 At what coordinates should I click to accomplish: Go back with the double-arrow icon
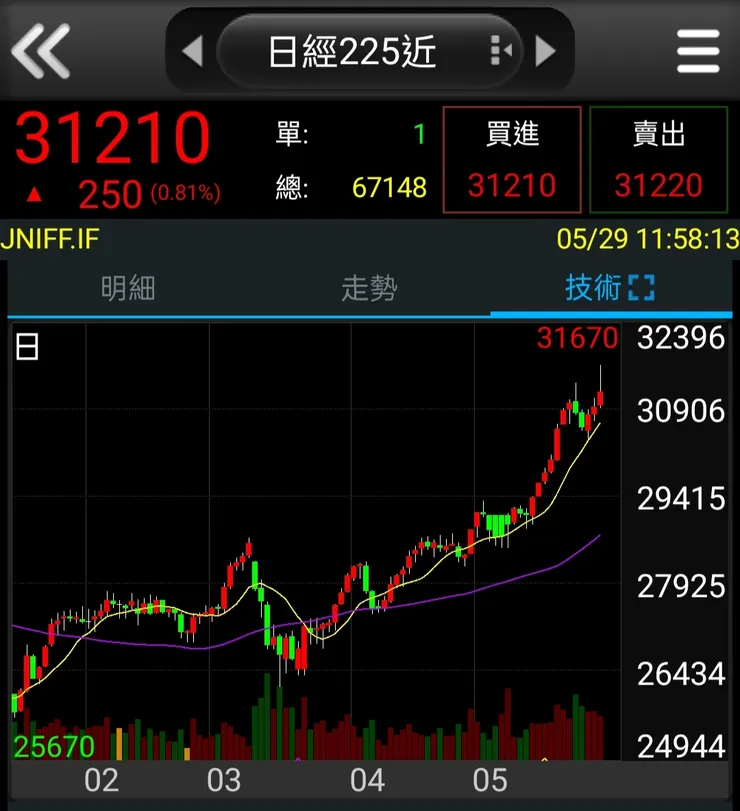(40, 50)
